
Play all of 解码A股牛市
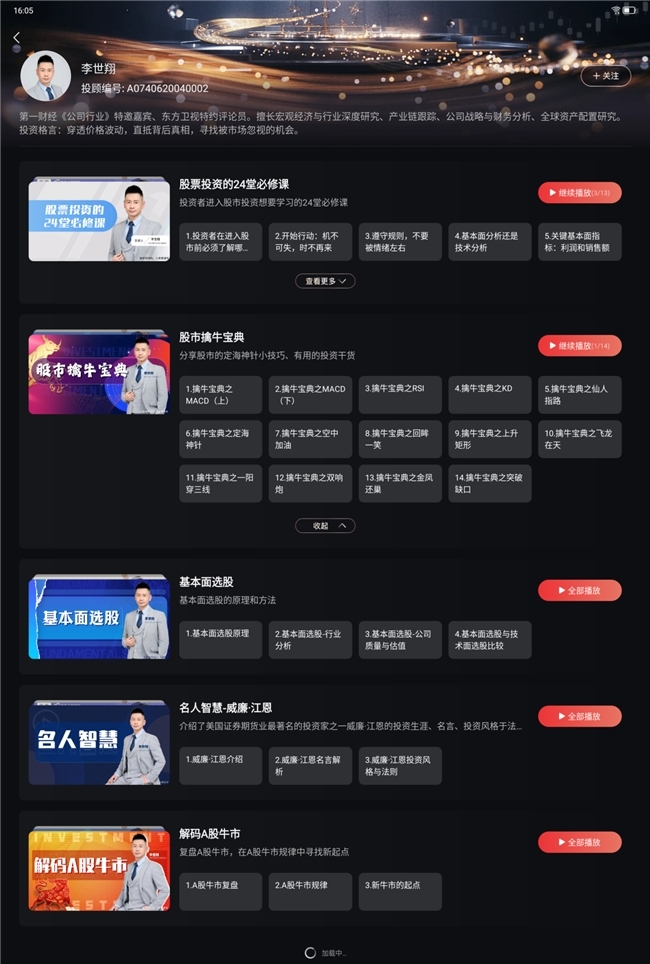click(x=579, y=842)
